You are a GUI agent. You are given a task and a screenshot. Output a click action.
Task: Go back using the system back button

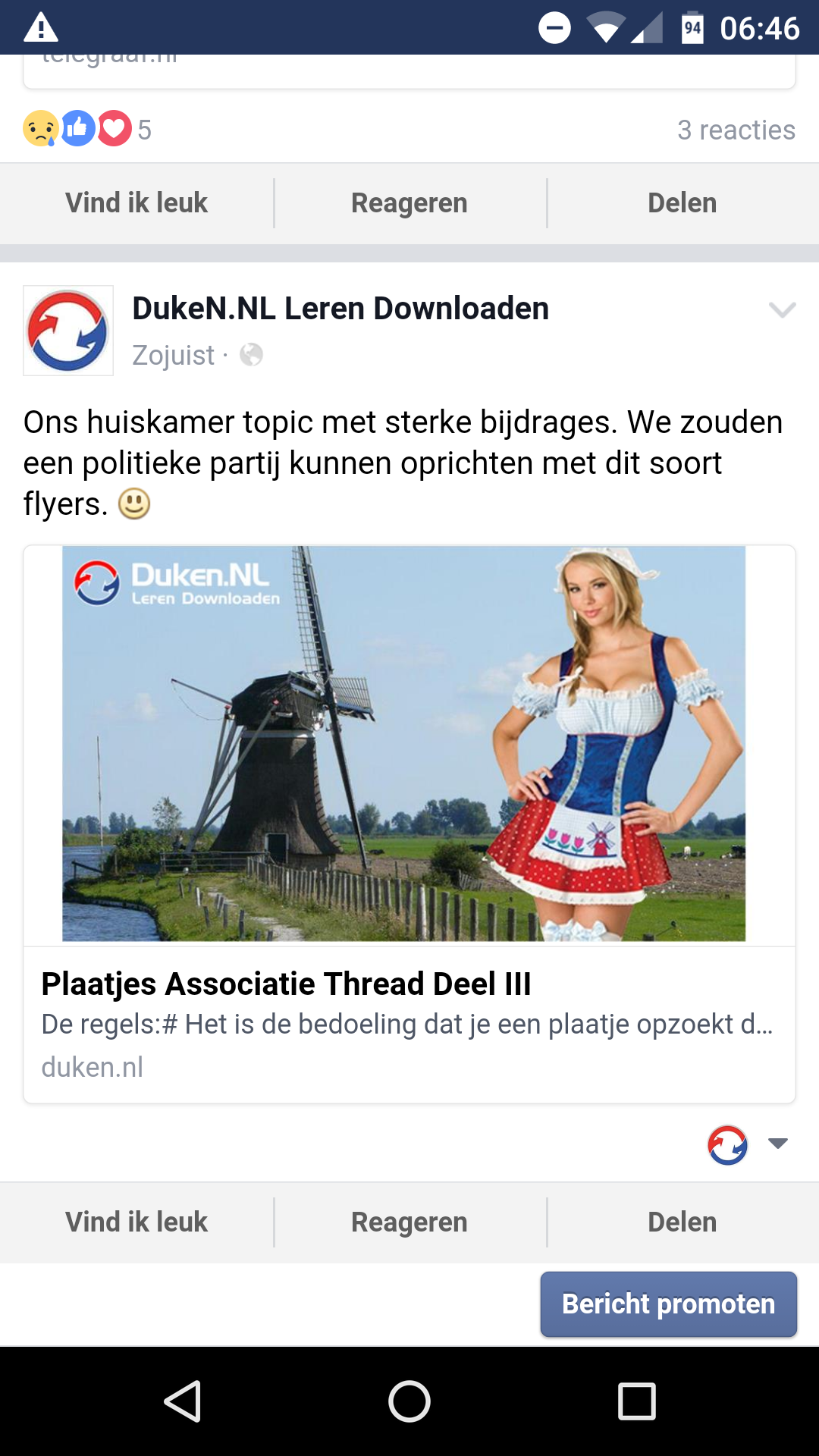tap(182, 1401)
